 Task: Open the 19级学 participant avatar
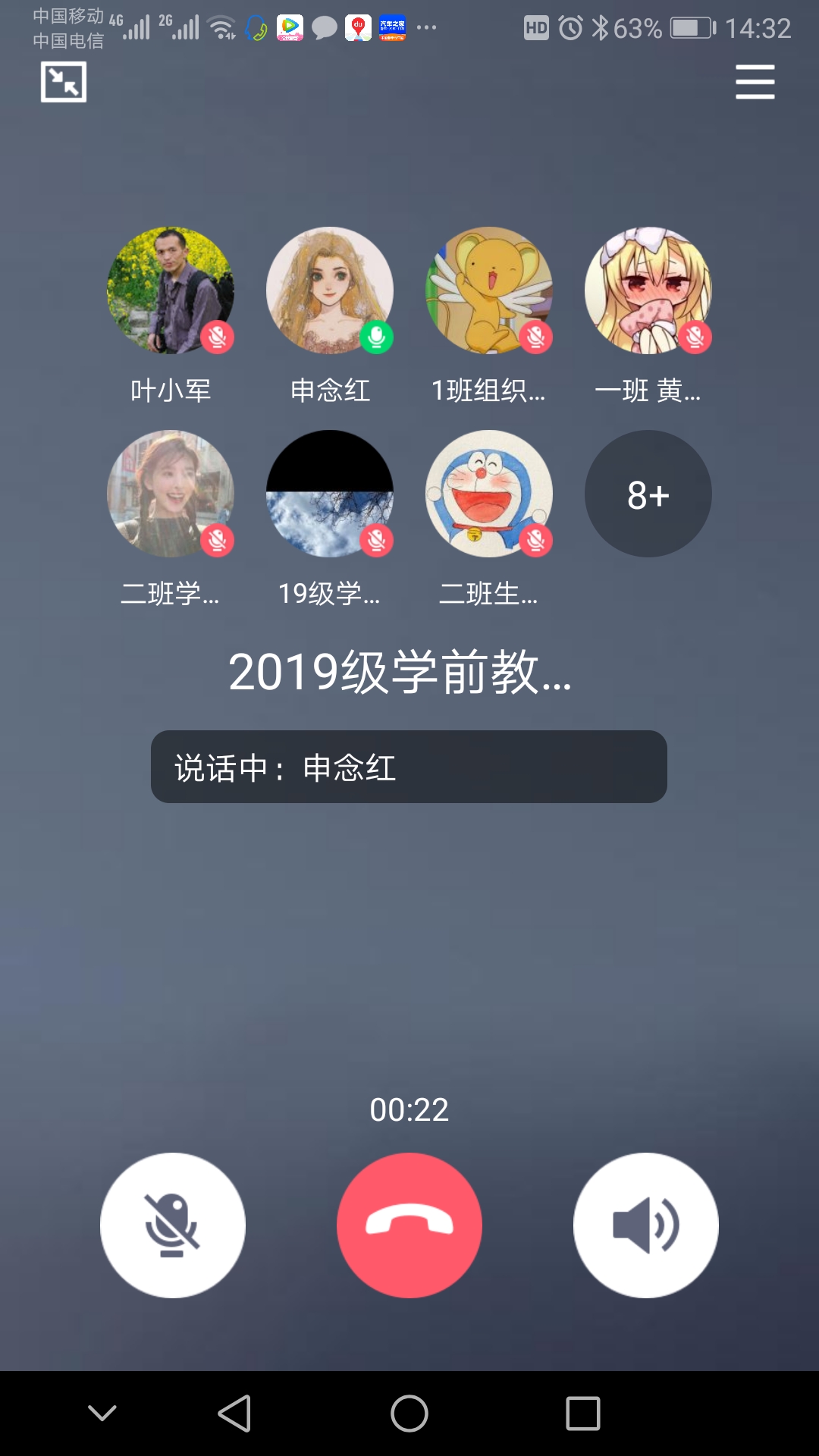point(330,494)
